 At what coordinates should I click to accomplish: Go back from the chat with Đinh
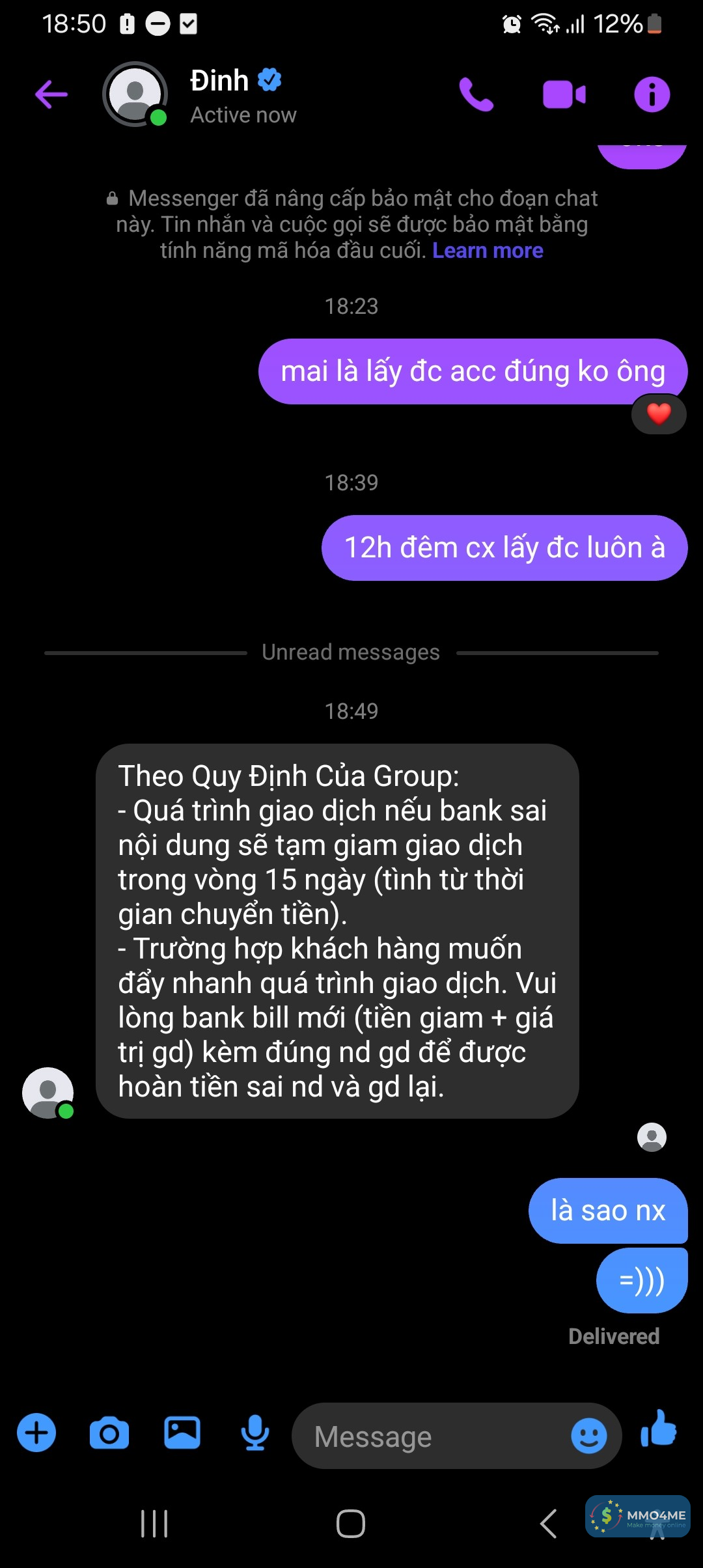click(x=51, y=94)
